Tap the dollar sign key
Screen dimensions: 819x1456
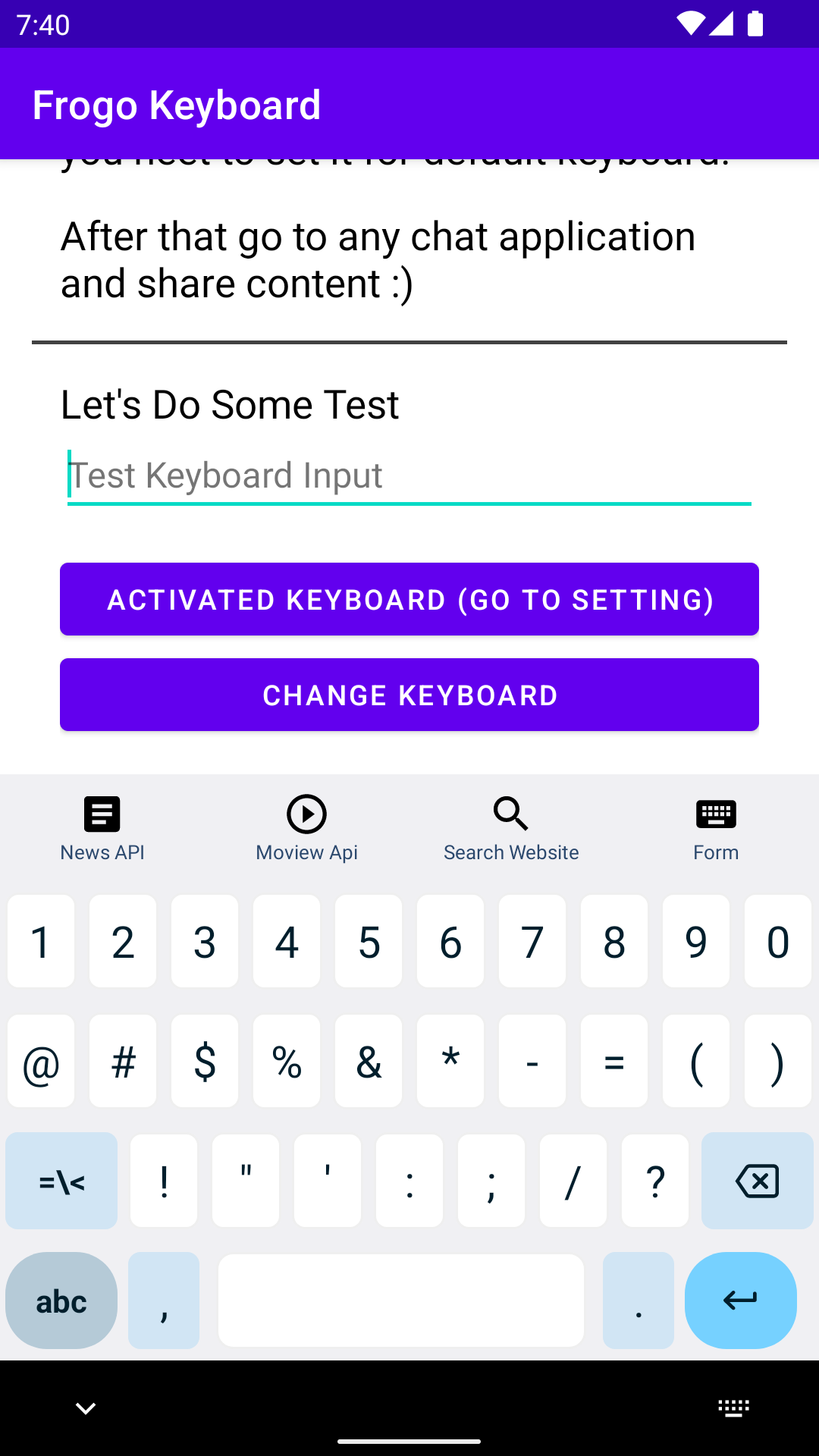click(205, 1061)
